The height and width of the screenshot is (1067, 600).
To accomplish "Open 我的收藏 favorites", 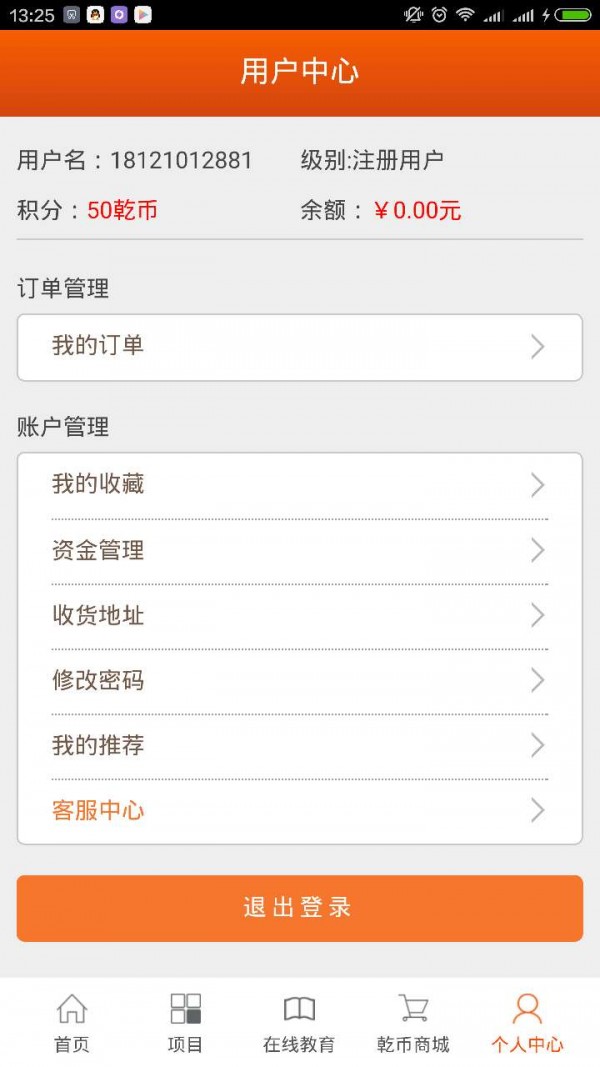I will 299,485.
